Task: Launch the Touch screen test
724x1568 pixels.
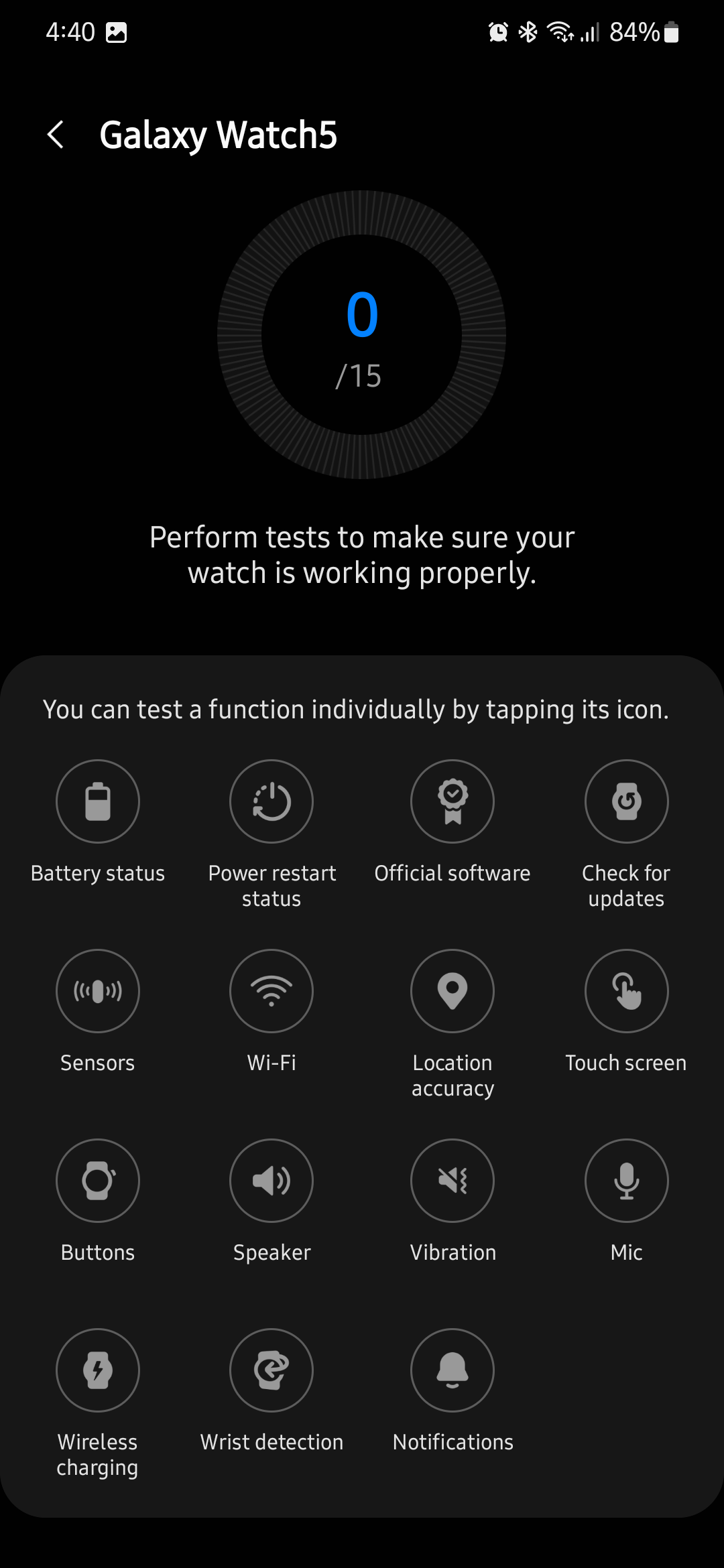Action: [x=626, y=990]
